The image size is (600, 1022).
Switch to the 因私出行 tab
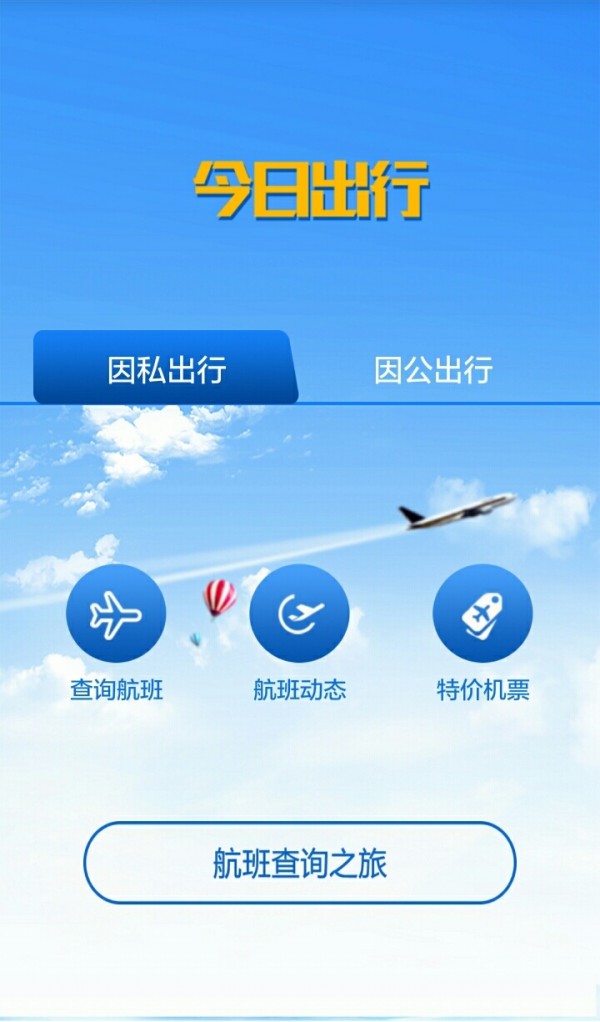(166, 369)
